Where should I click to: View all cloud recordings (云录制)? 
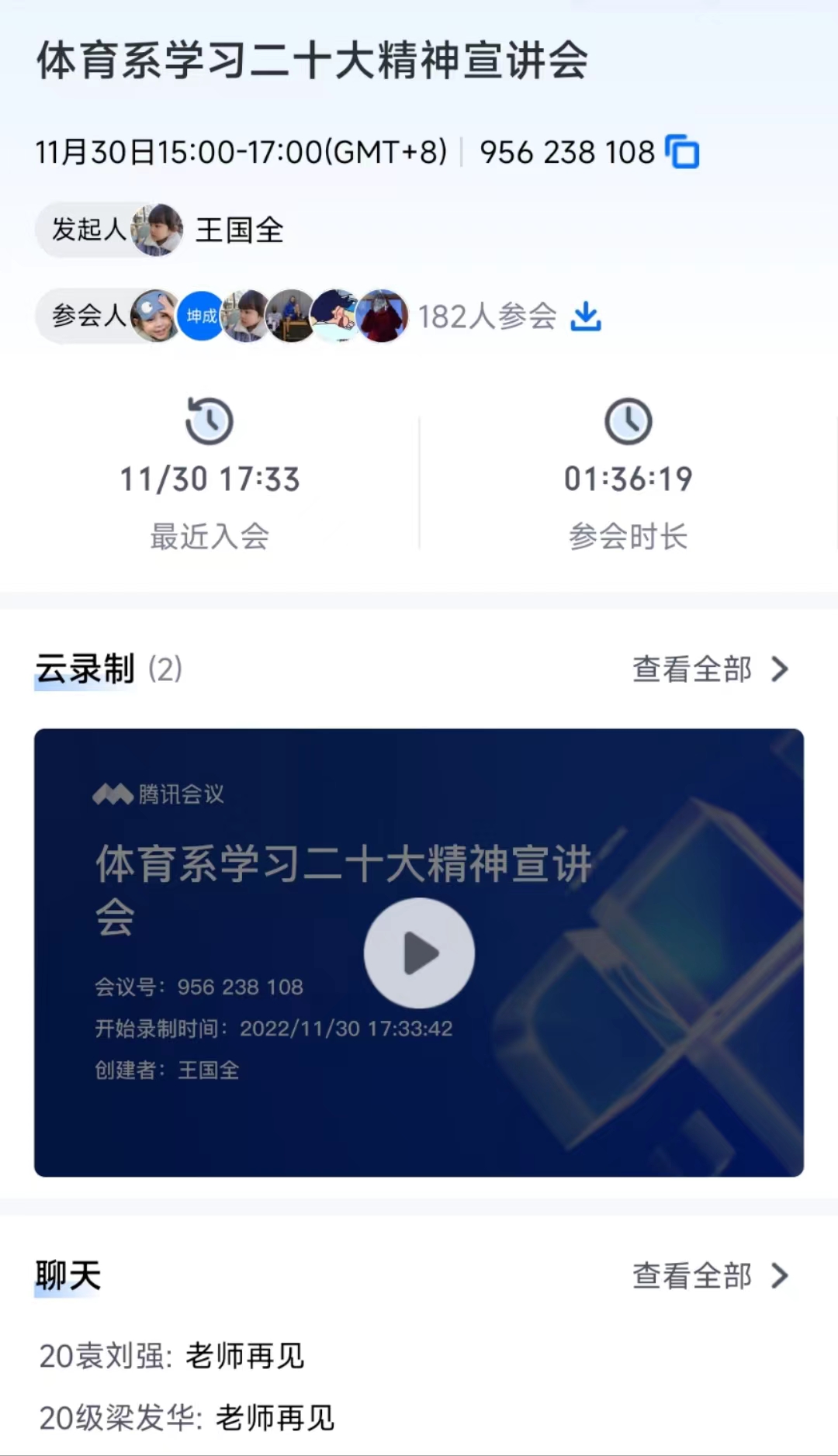[710, 669]
